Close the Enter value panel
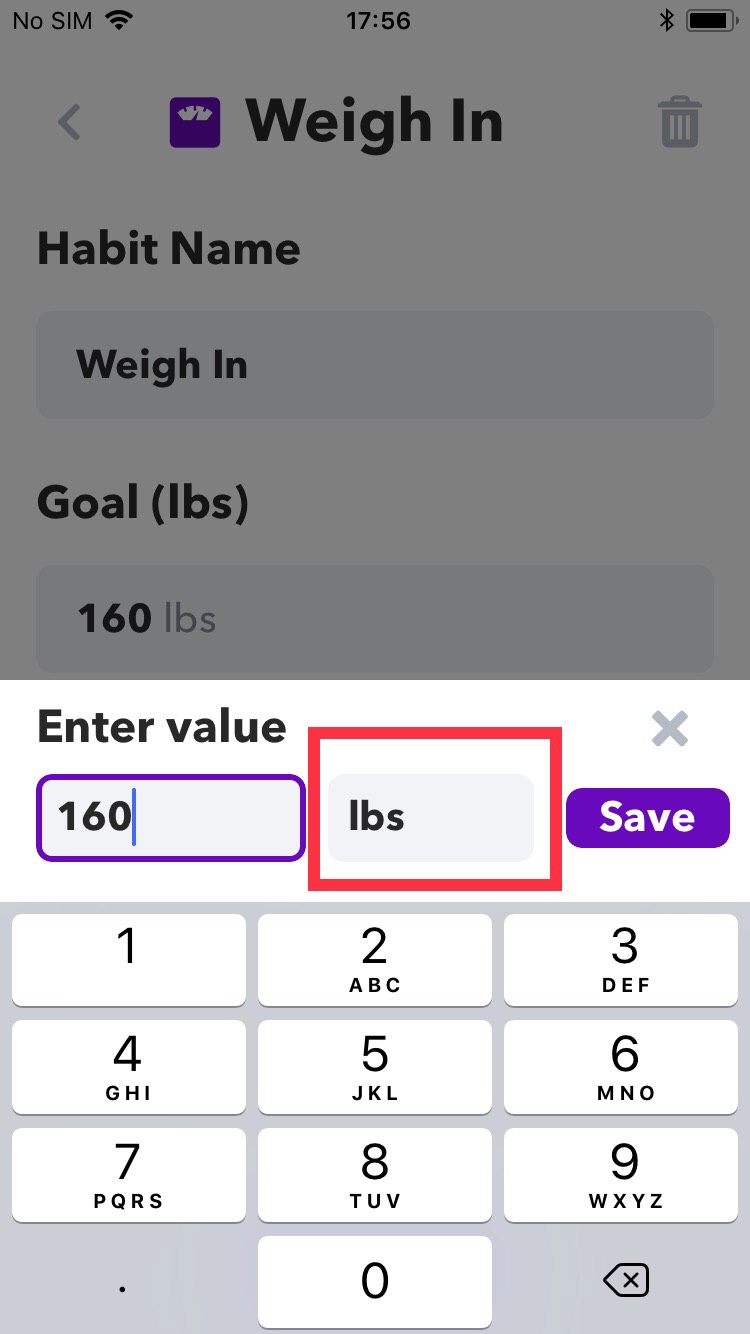Screen dimensions: 750x1334 669,729
